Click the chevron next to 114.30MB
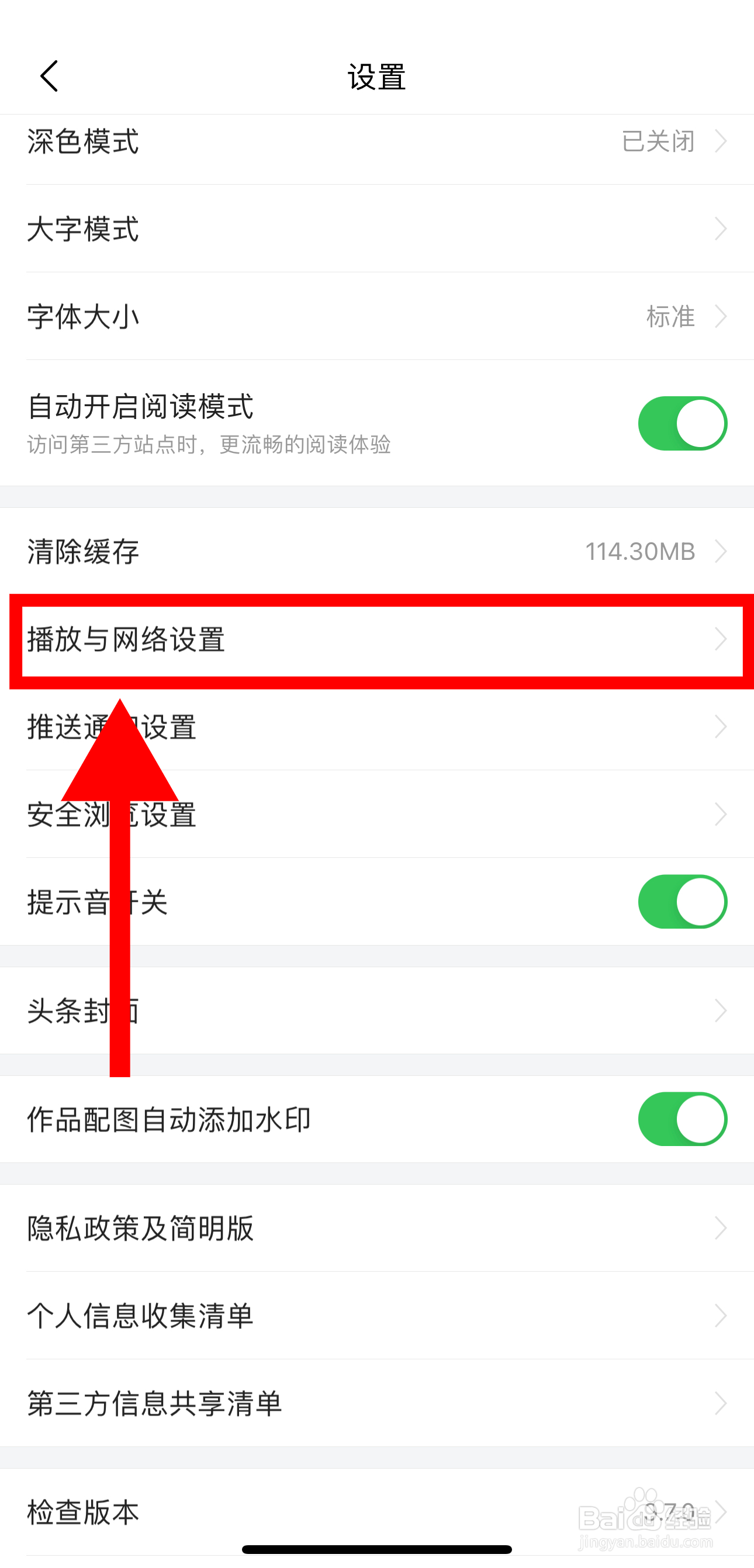The width and height of the screenshot is (754, 1568). [x=722, y=552]
